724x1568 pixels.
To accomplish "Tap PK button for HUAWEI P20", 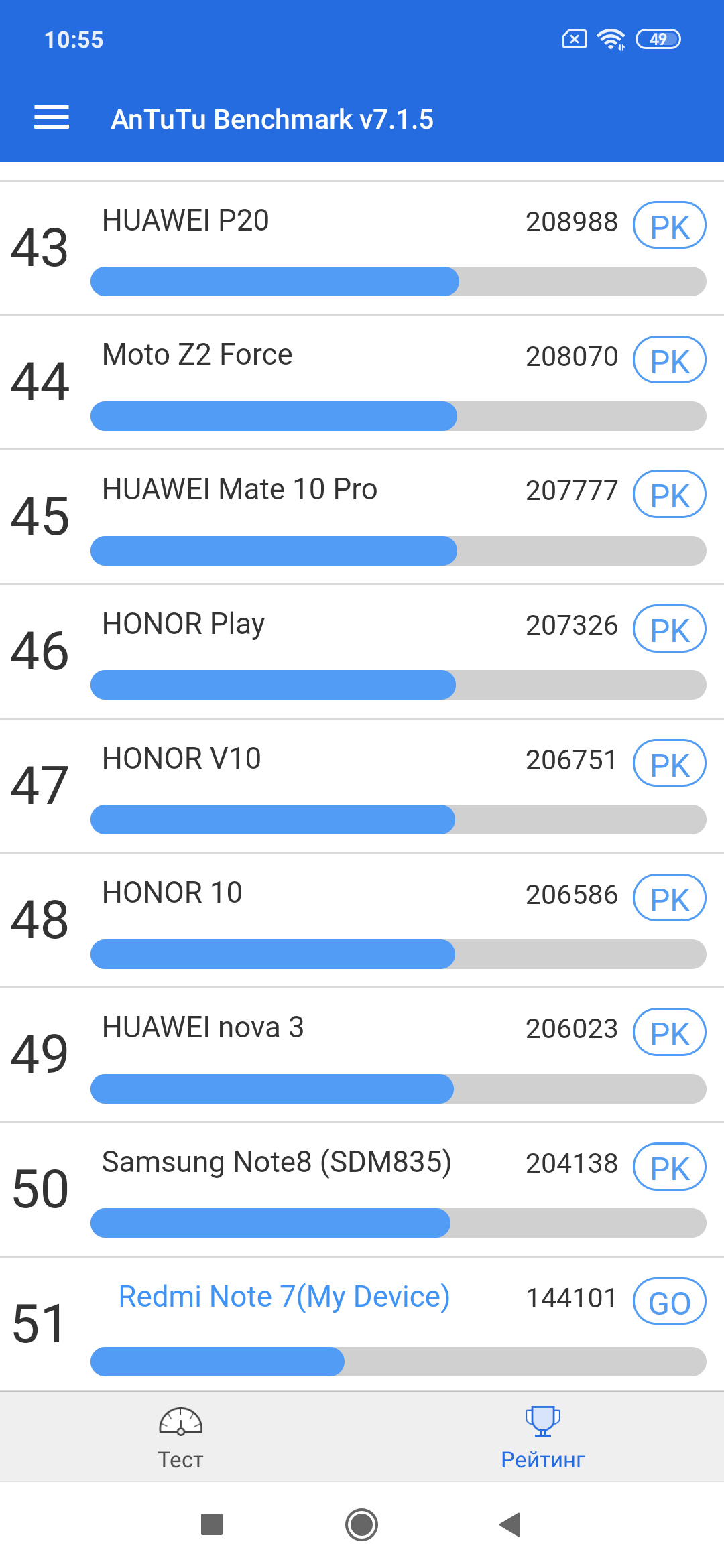I will coord(670,225).
